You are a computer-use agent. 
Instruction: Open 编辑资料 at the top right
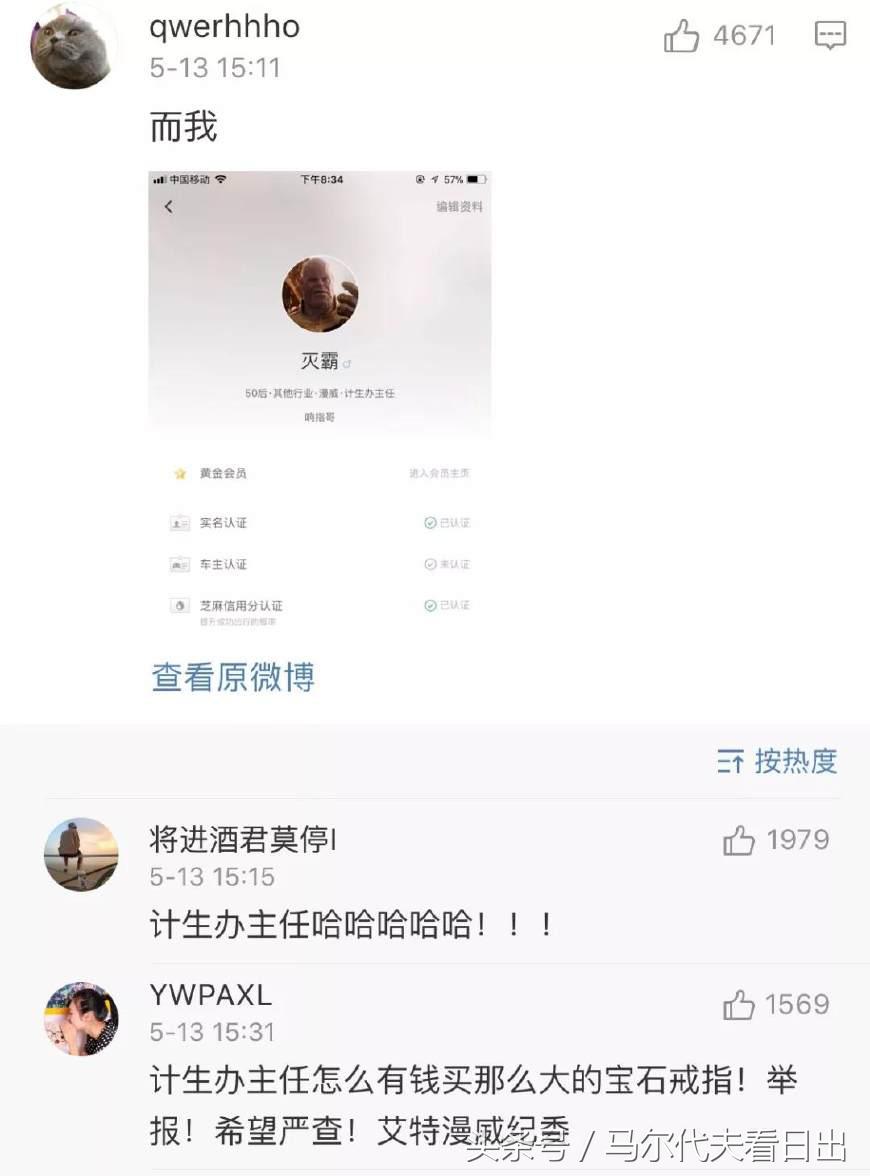pyautogui.click(x=459, y=205)
